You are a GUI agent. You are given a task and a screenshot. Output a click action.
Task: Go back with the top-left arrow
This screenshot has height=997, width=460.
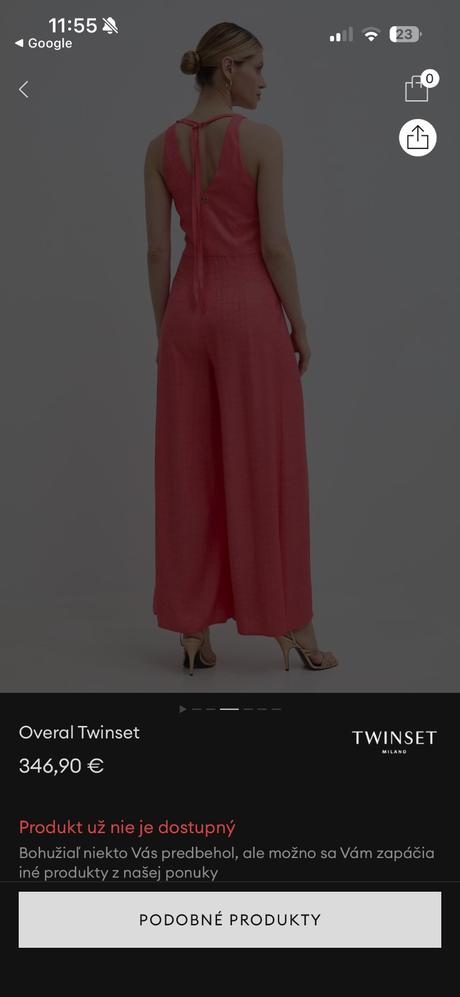(x=24, y=90)
